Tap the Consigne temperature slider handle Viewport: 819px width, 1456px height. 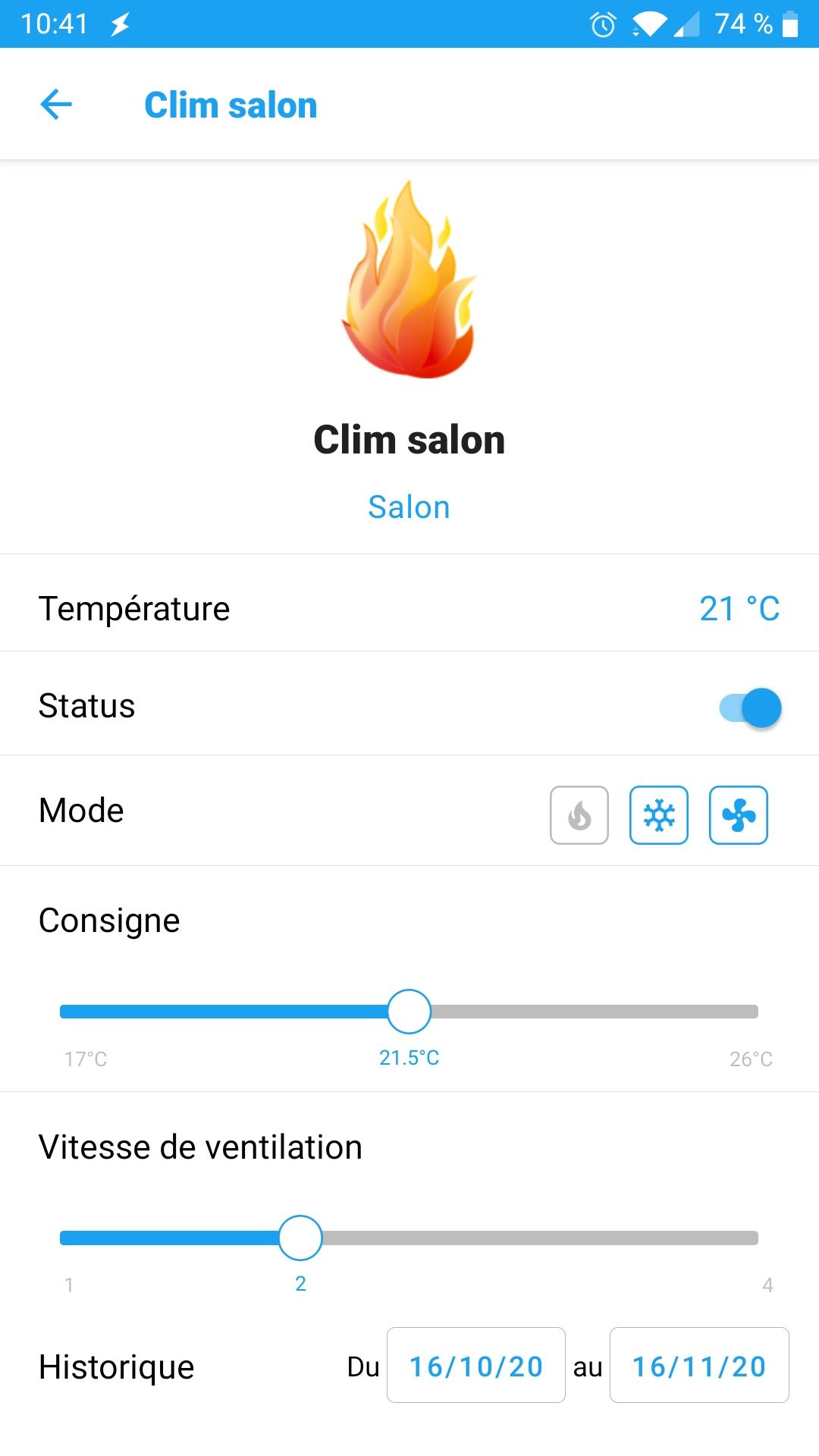tap(409, 1012)
